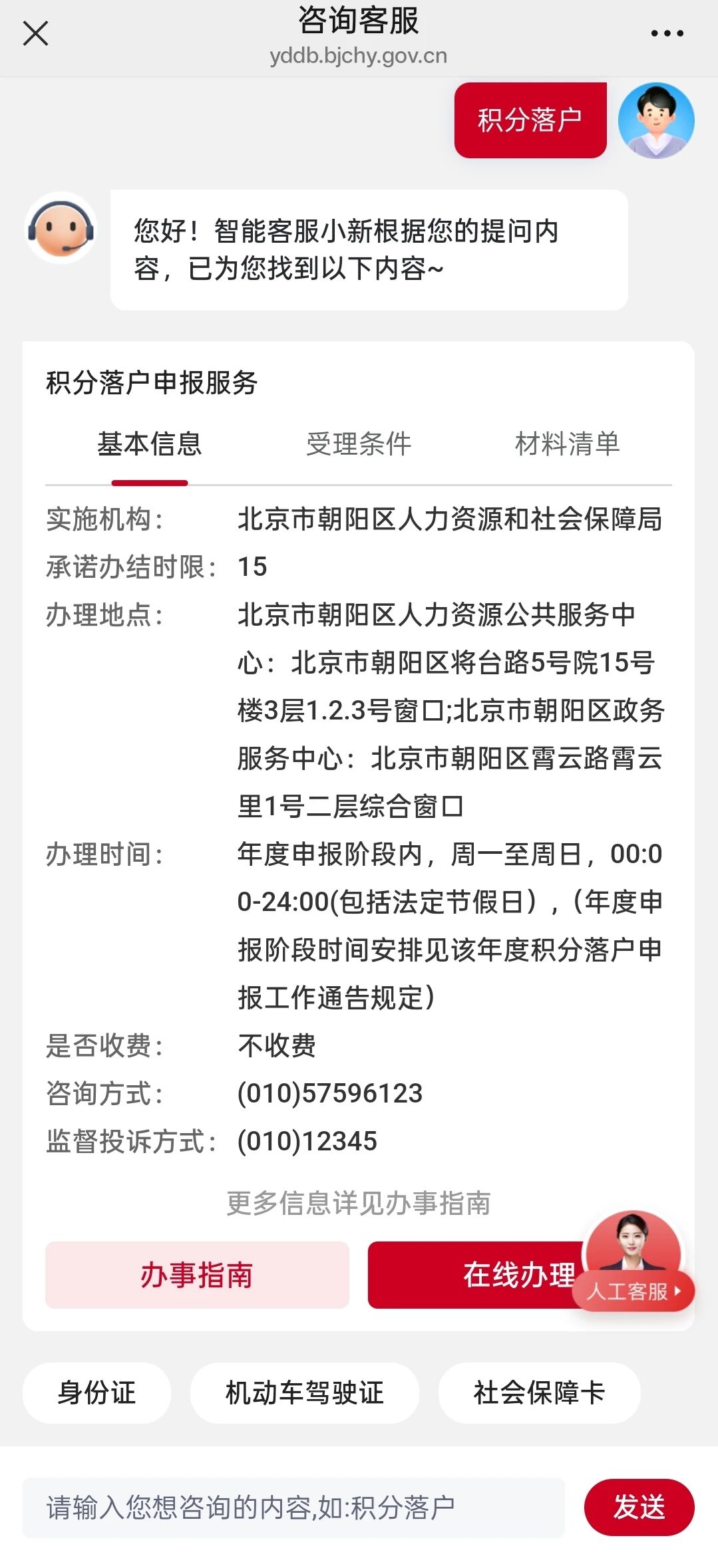
Task: Open the three-dot overflow menu
Action: [x=667, y=33]
